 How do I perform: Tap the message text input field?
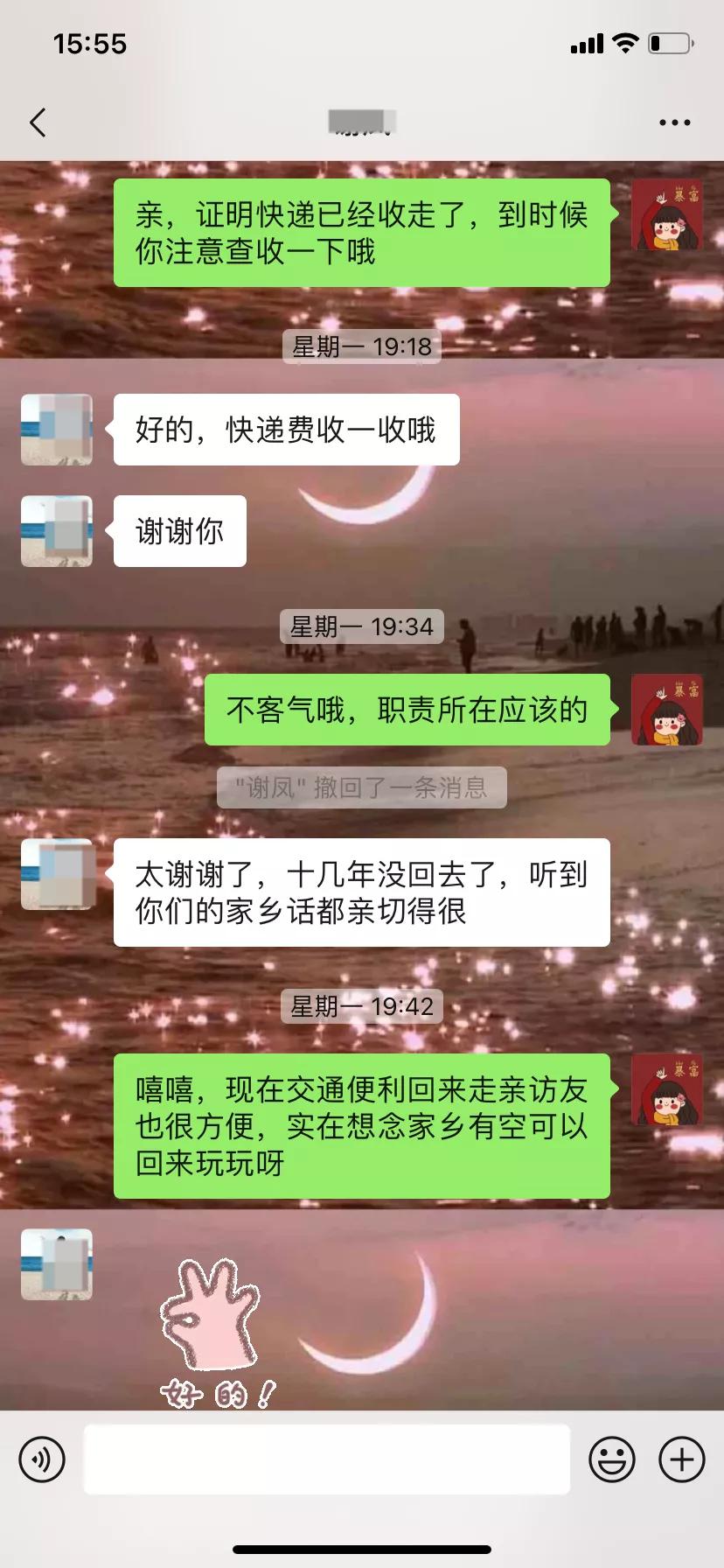click(328, 1459)
